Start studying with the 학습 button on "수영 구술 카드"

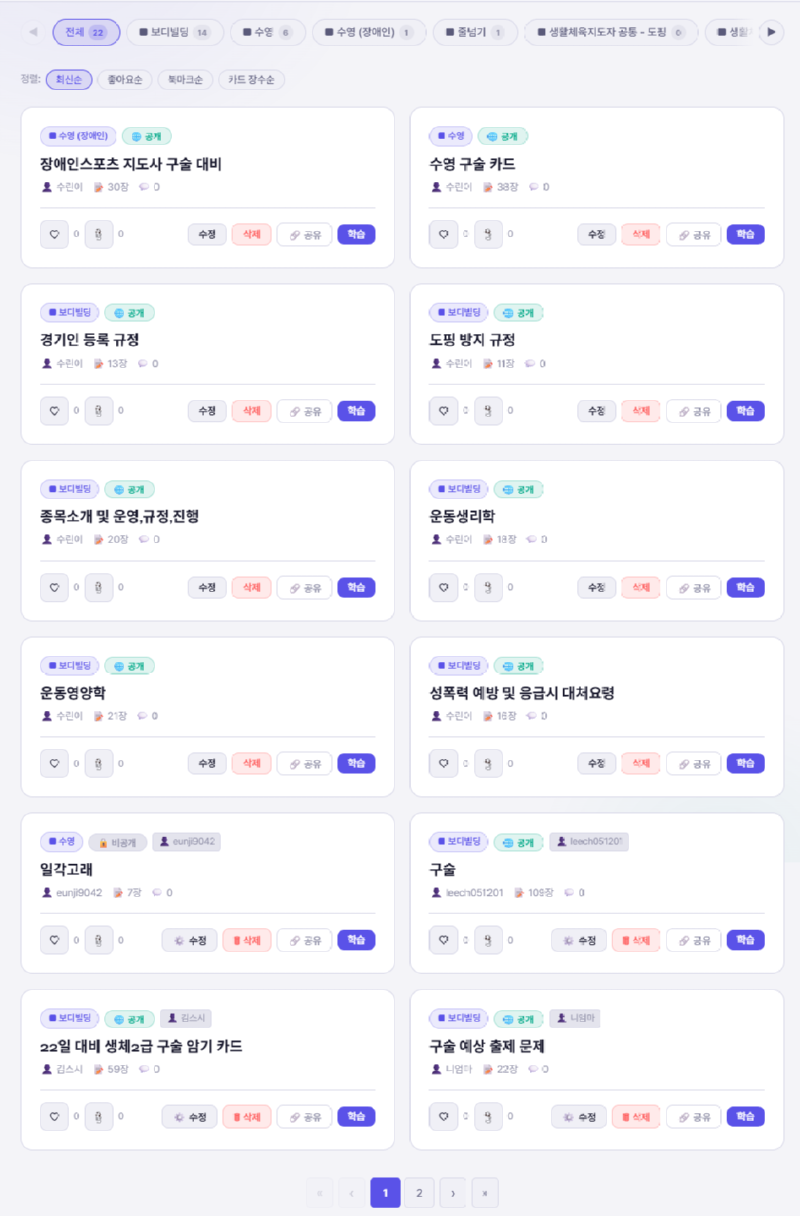tap(747, 234)
